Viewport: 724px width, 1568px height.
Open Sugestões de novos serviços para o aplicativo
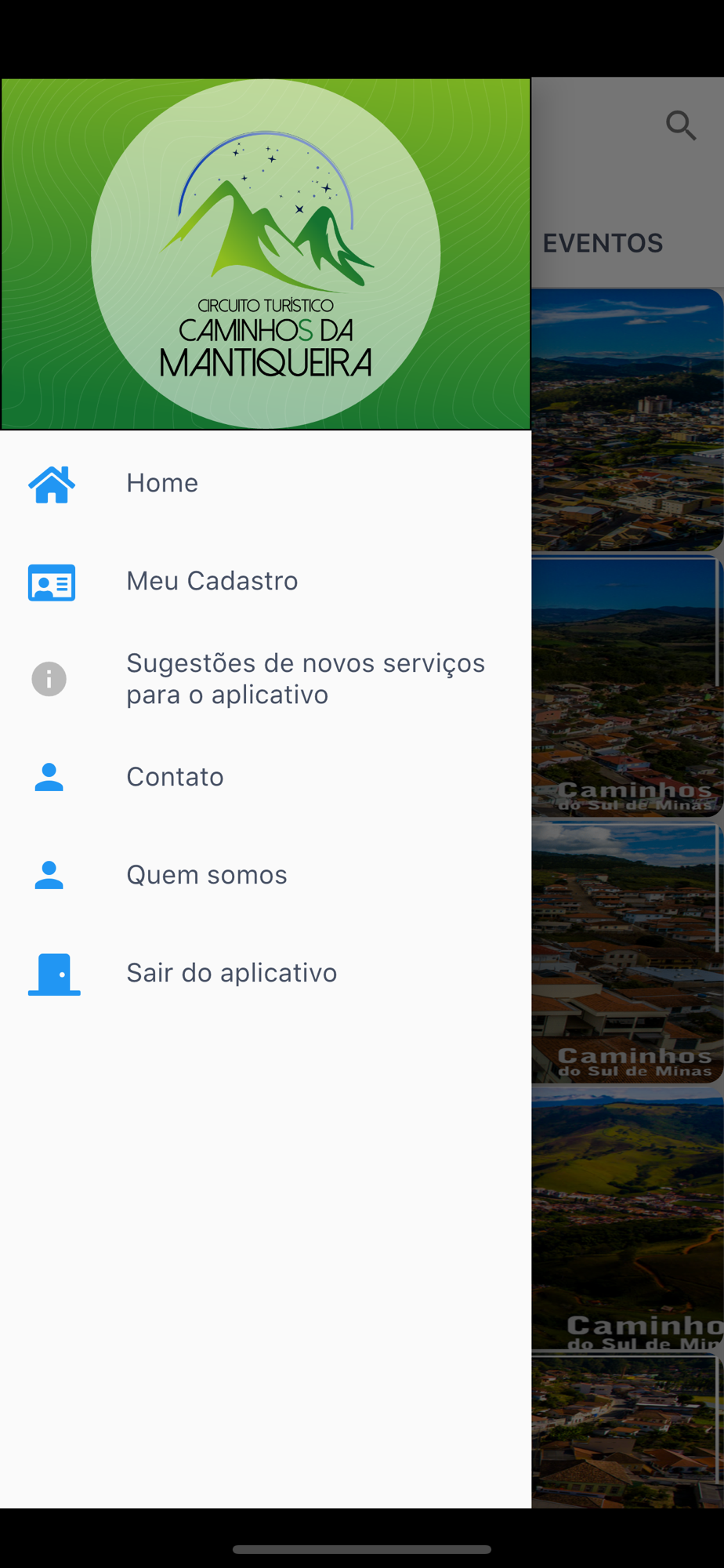306,679
